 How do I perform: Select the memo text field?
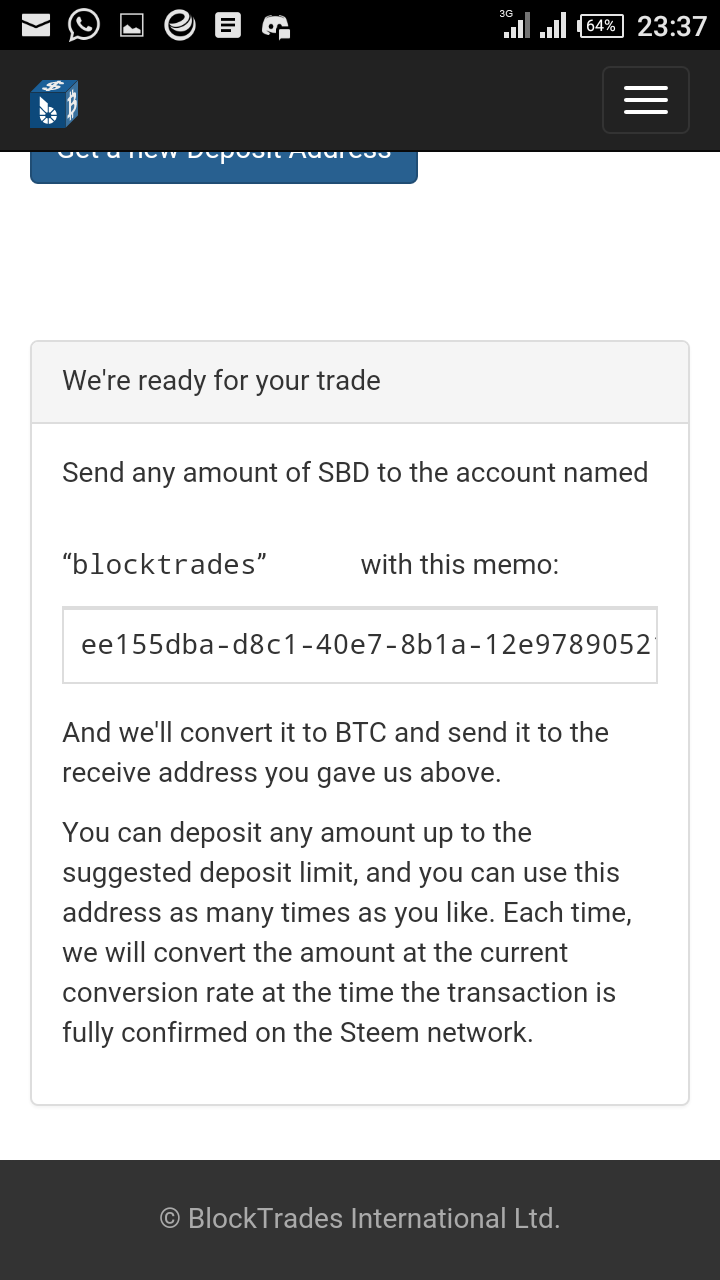point(360,645)
